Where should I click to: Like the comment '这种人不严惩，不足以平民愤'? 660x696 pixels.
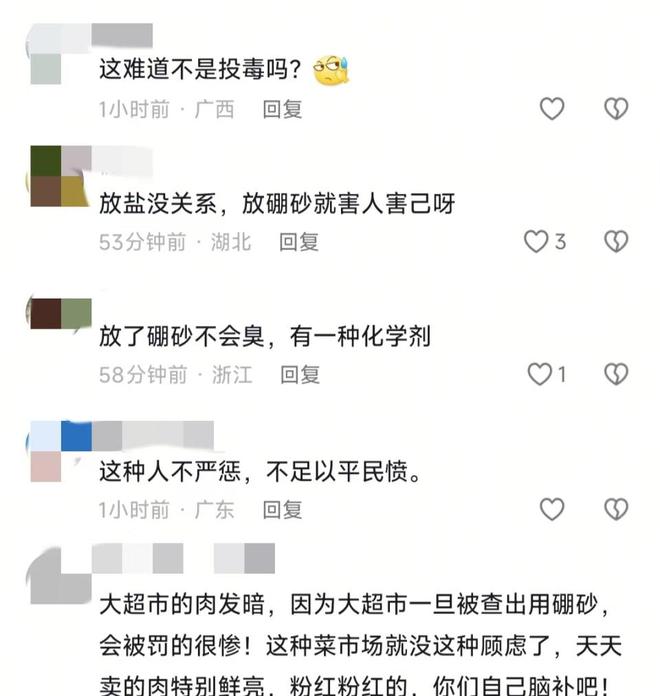coord(552,509)
